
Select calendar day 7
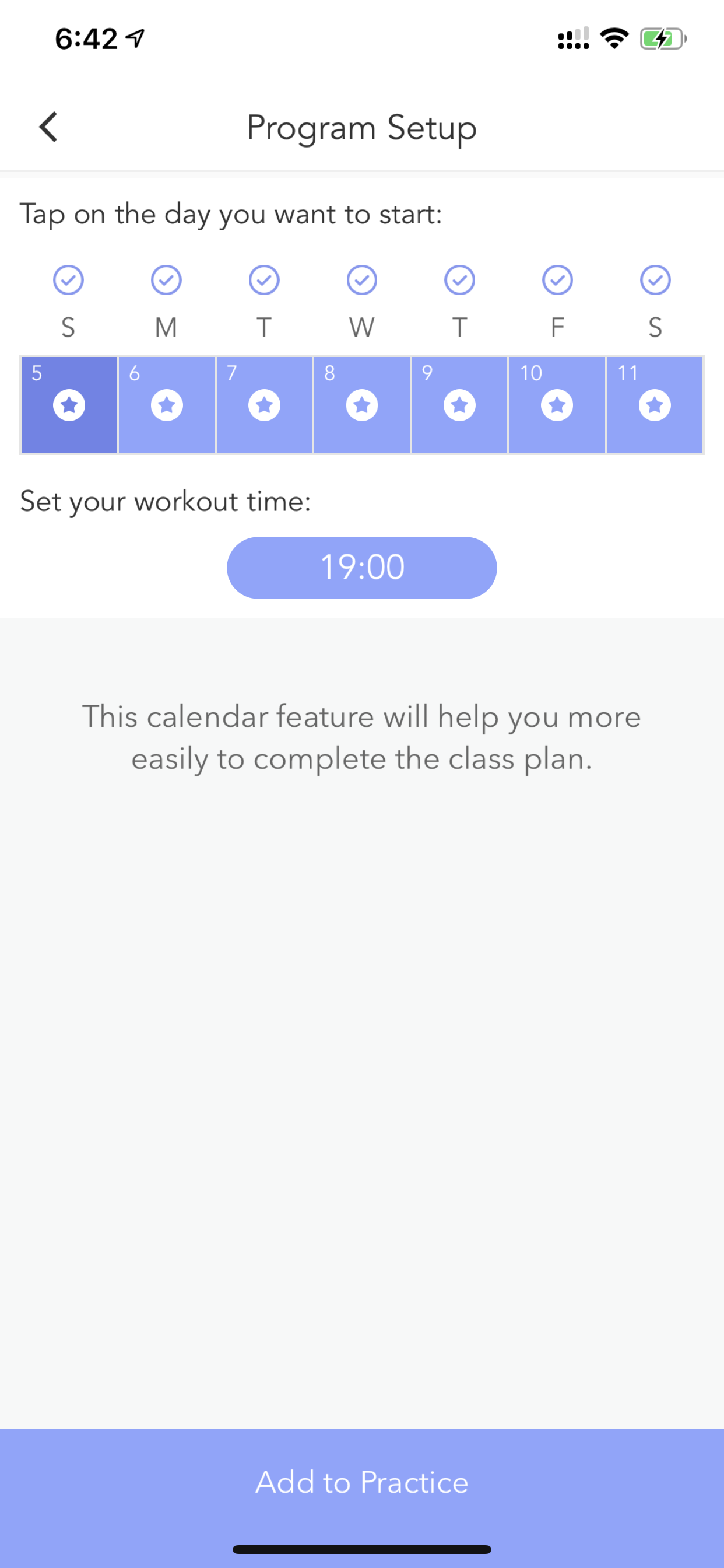point(265,405)
